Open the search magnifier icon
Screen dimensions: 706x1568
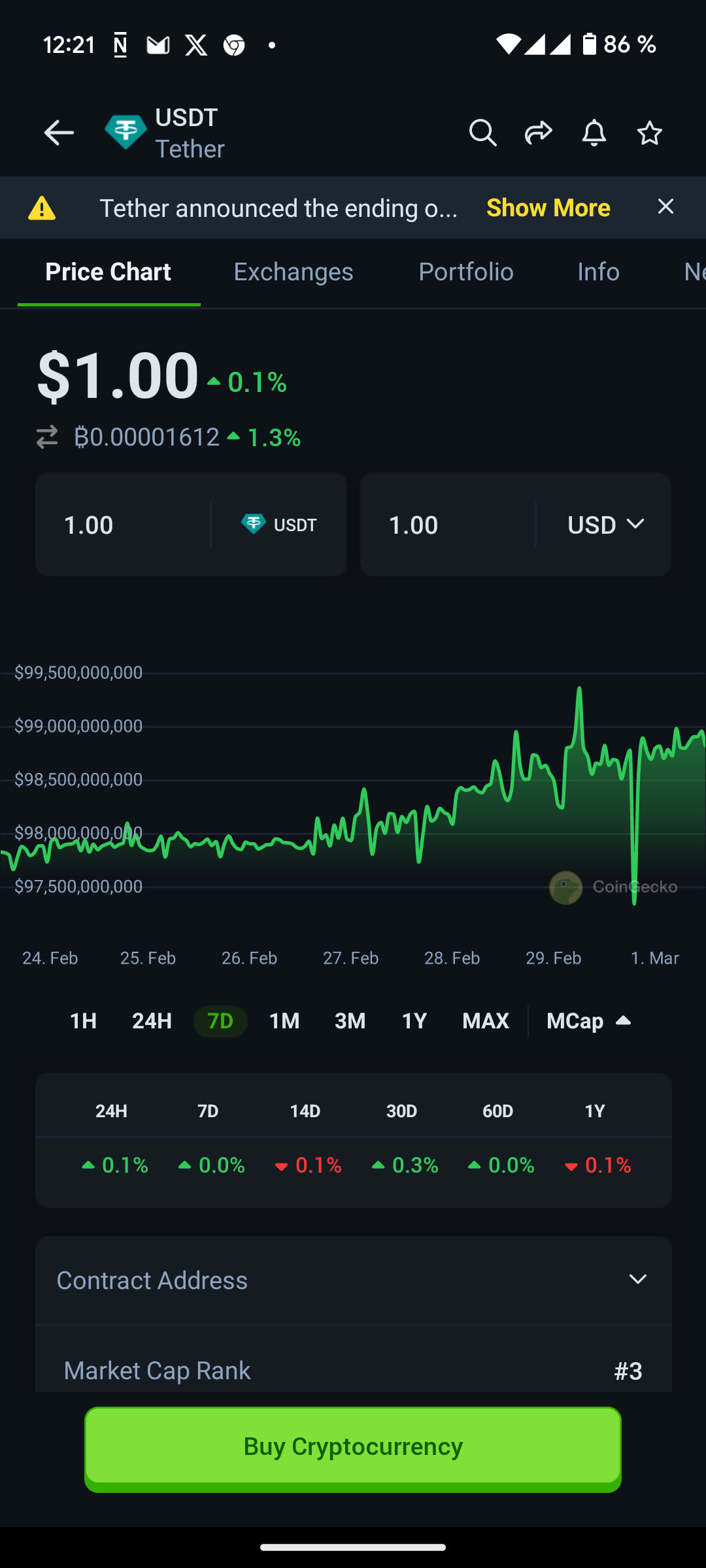coord(482,133)
